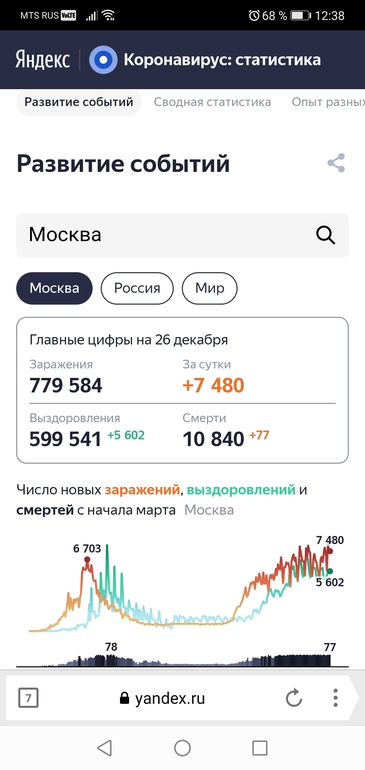Reload the page
This screenshot has height=770, width=365.
tap(294, 698)
